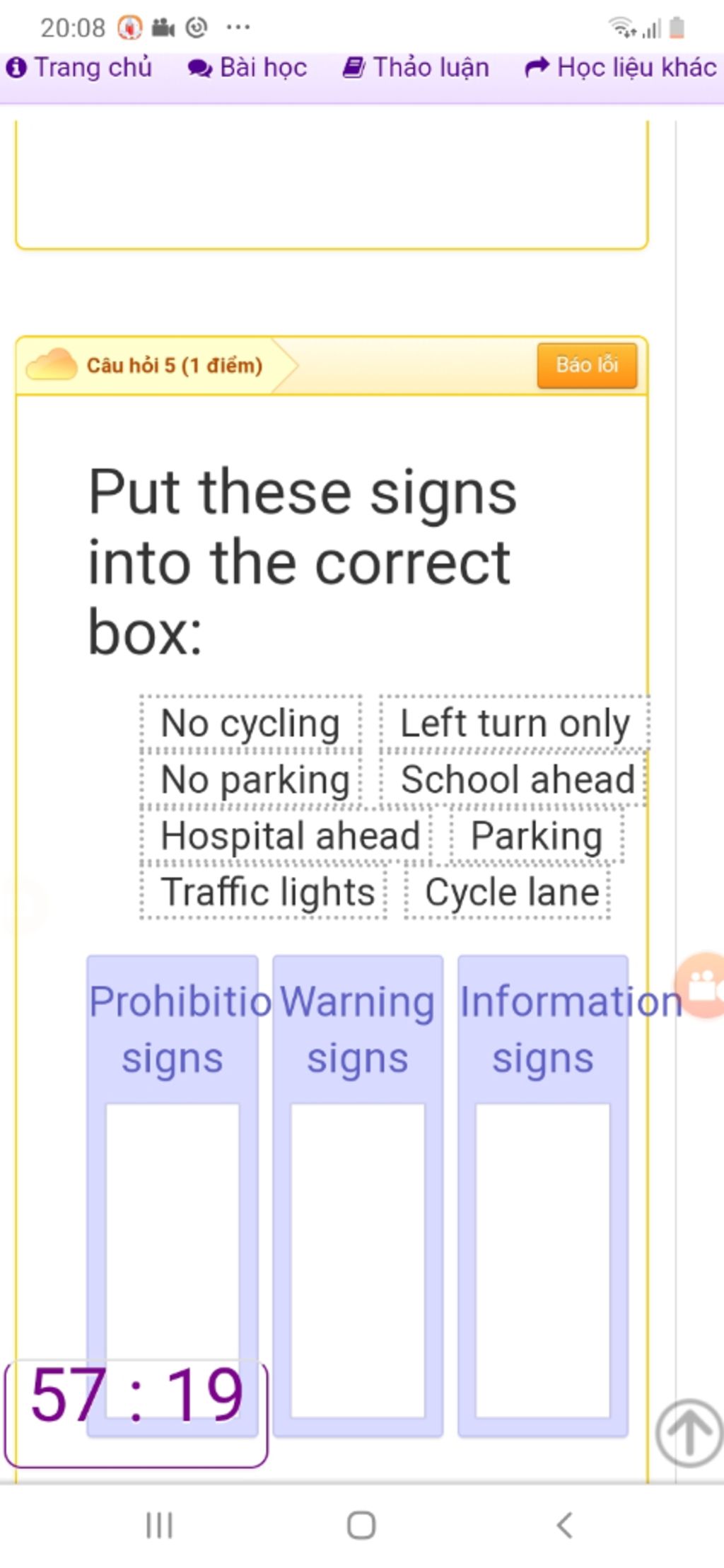Viewport: 724px width, 1568px height.
Task: Select the Left turn only chip
Action: click(514, 724)
